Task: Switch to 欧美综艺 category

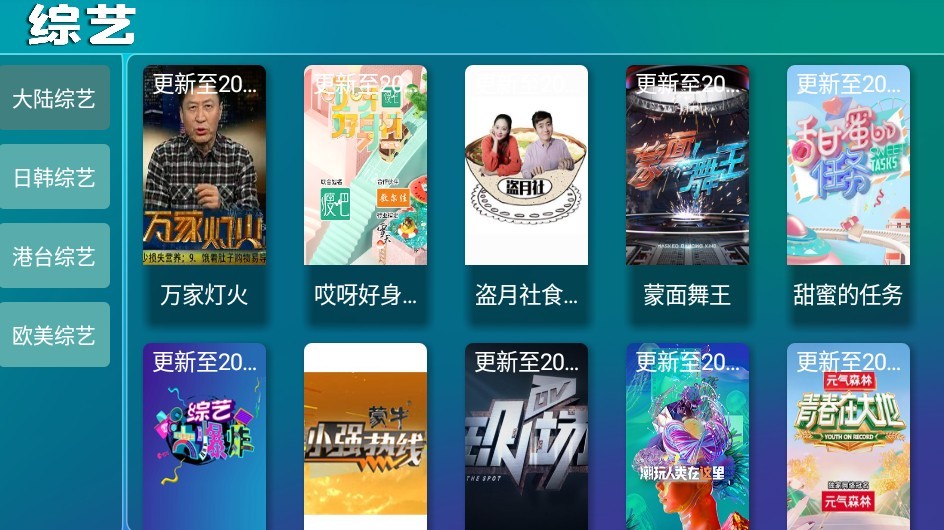Action: 54,335
